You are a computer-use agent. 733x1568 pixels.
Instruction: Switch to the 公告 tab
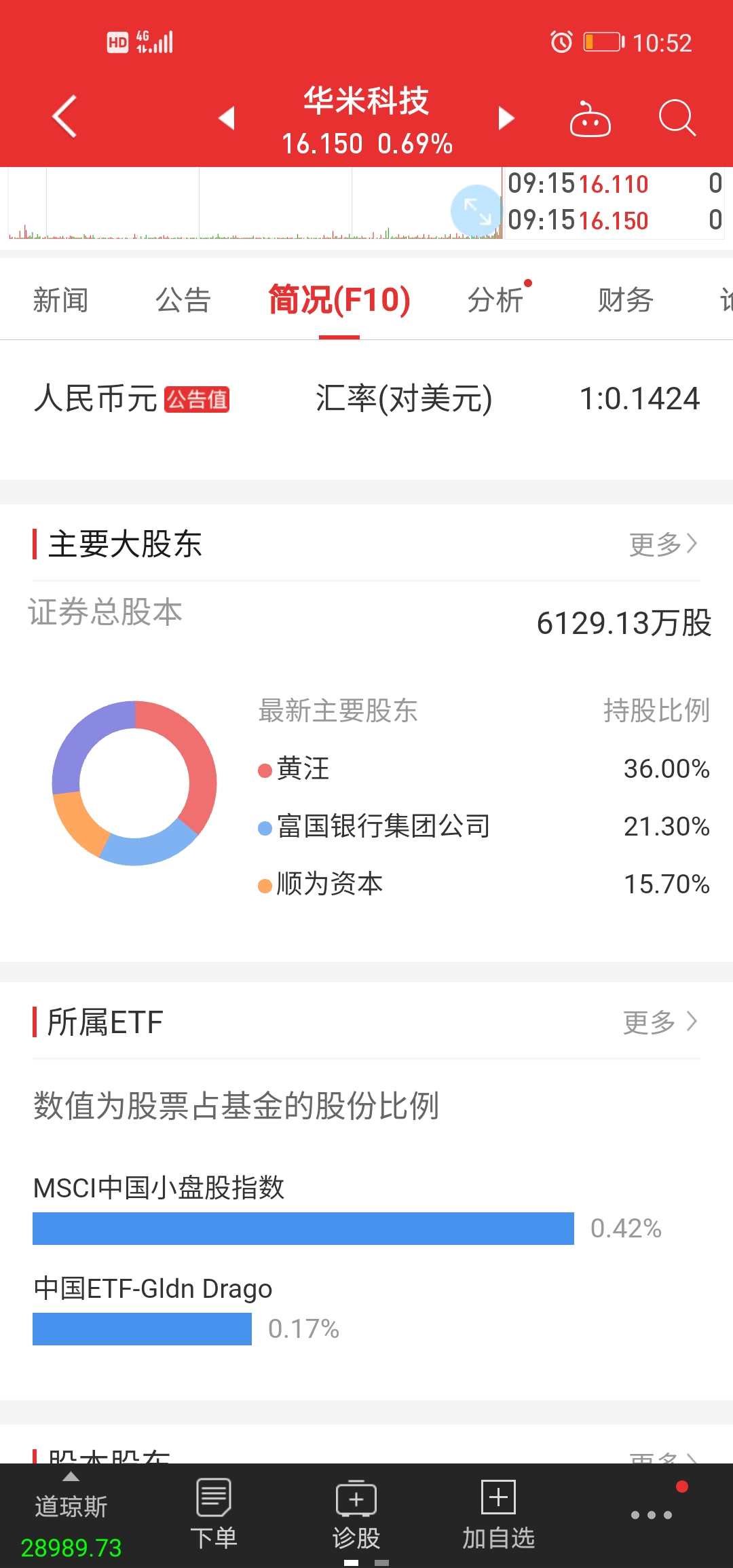(x=183, y=299)
